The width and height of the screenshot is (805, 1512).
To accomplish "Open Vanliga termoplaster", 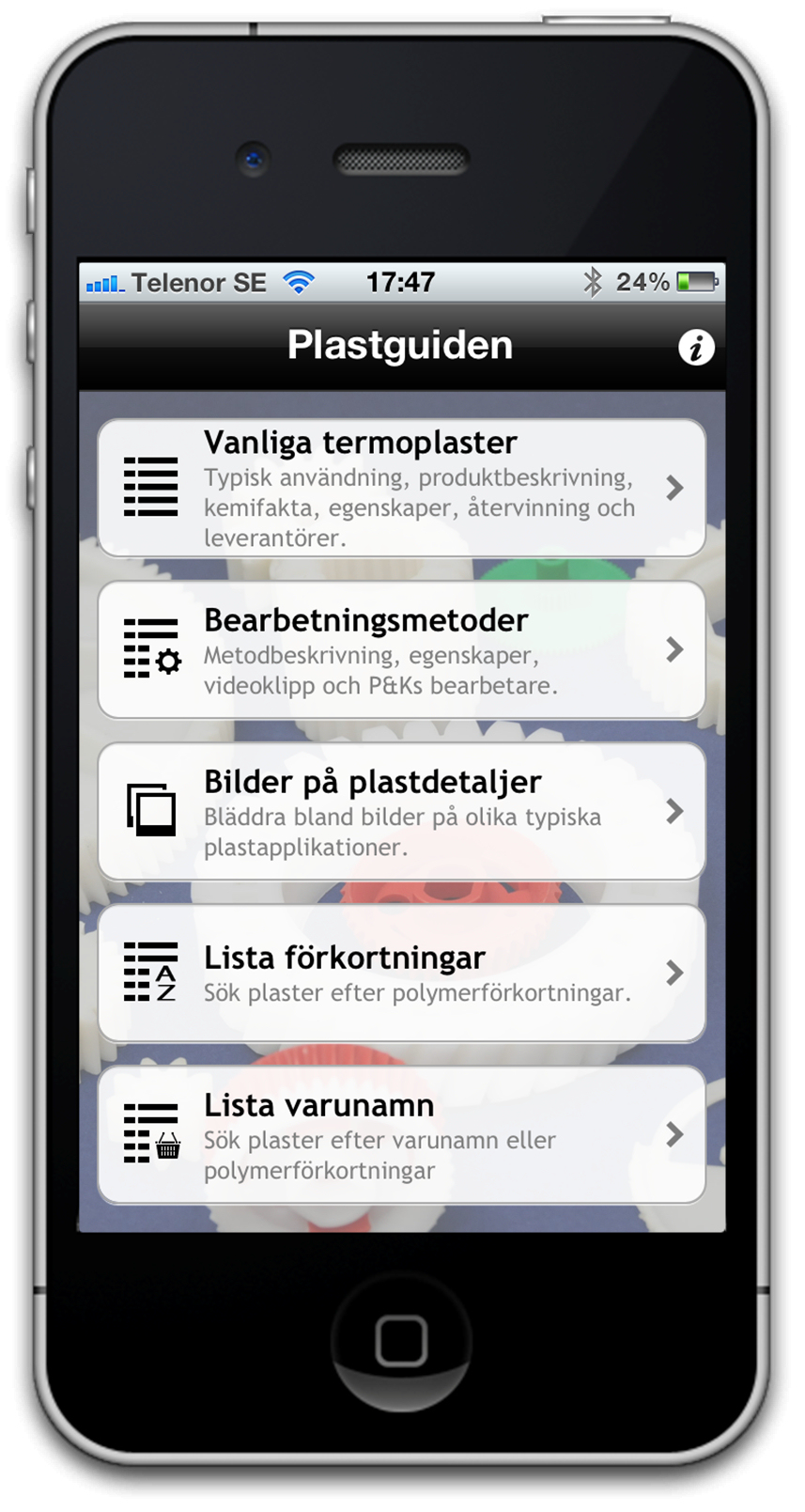I will (x=401, y=488).
